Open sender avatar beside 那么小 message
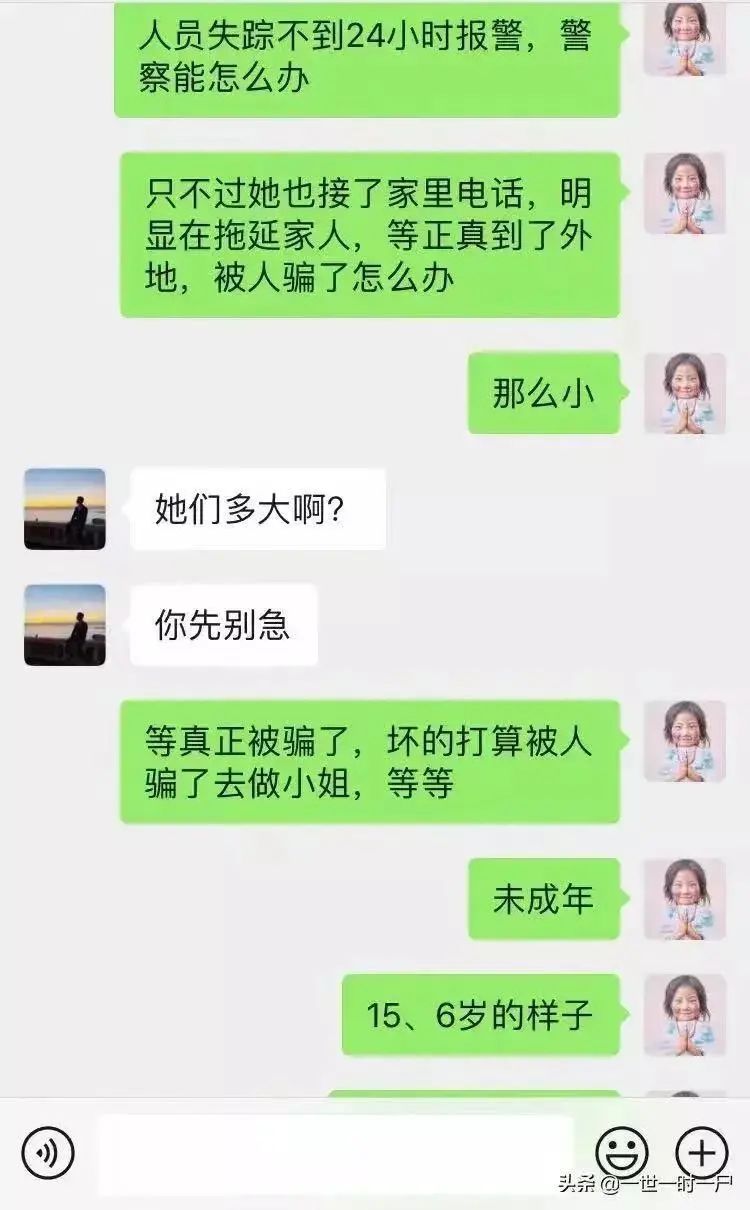Image resolution: width=750 pixels, height=1210 pixels. (x=685, y=393)
